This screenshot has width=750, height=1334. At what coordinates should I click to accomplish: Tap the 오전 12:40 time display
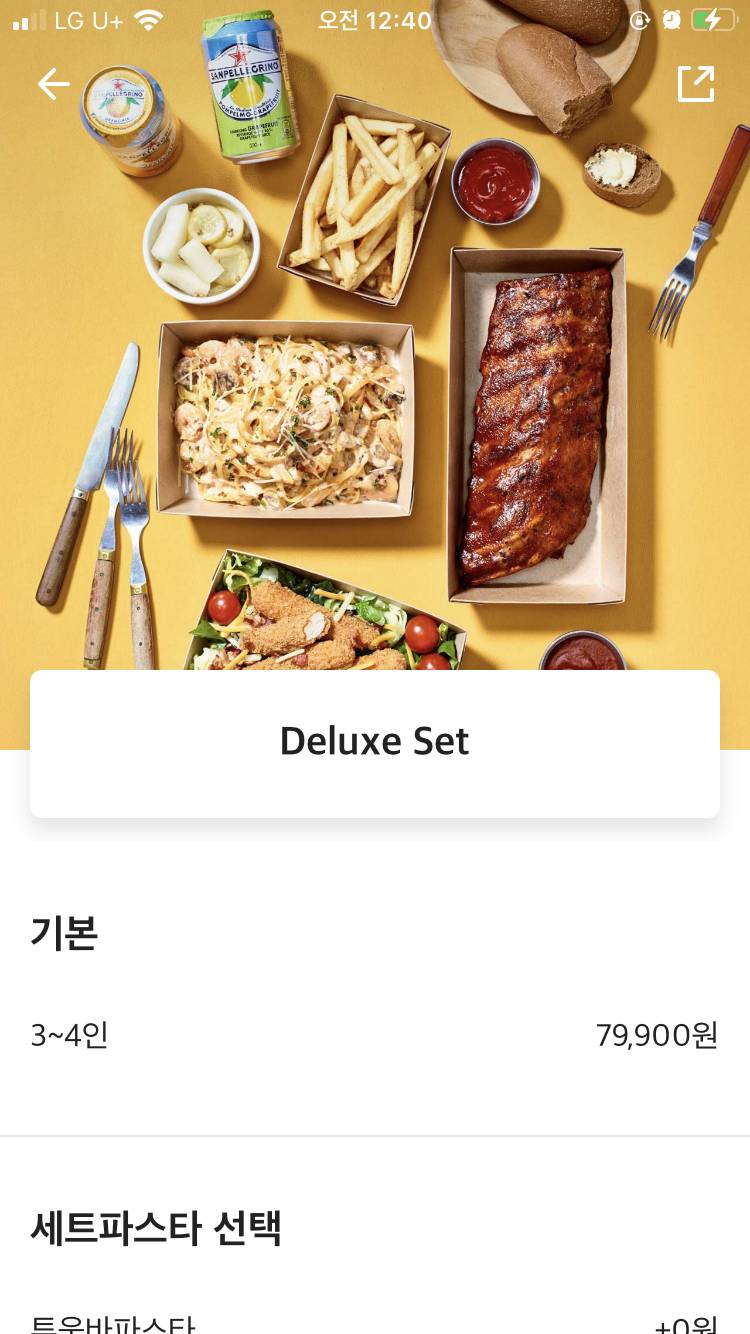(375, 19)
